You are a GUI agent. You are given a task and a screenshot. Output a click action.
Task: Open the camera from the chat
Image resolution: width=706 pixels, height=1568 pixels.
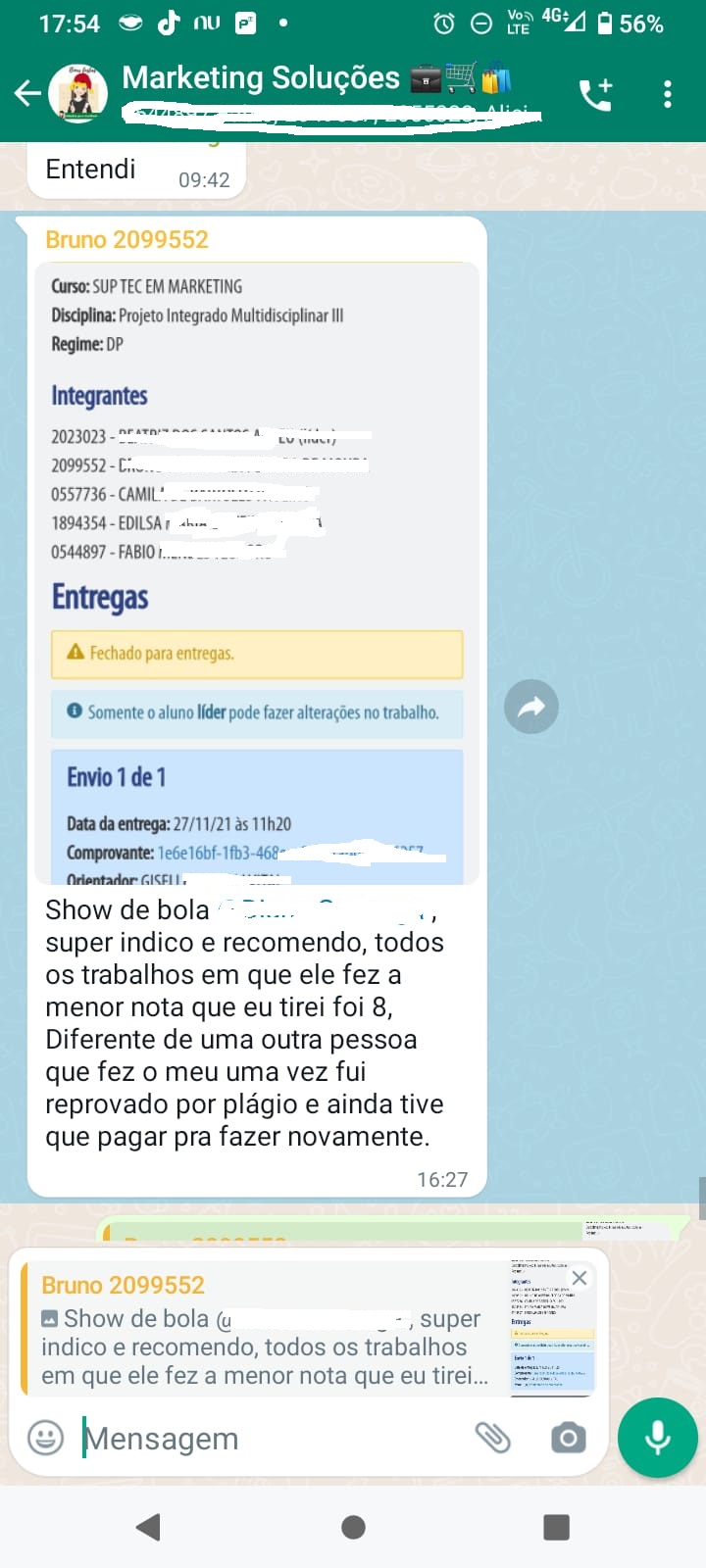tap(568, 1438)
